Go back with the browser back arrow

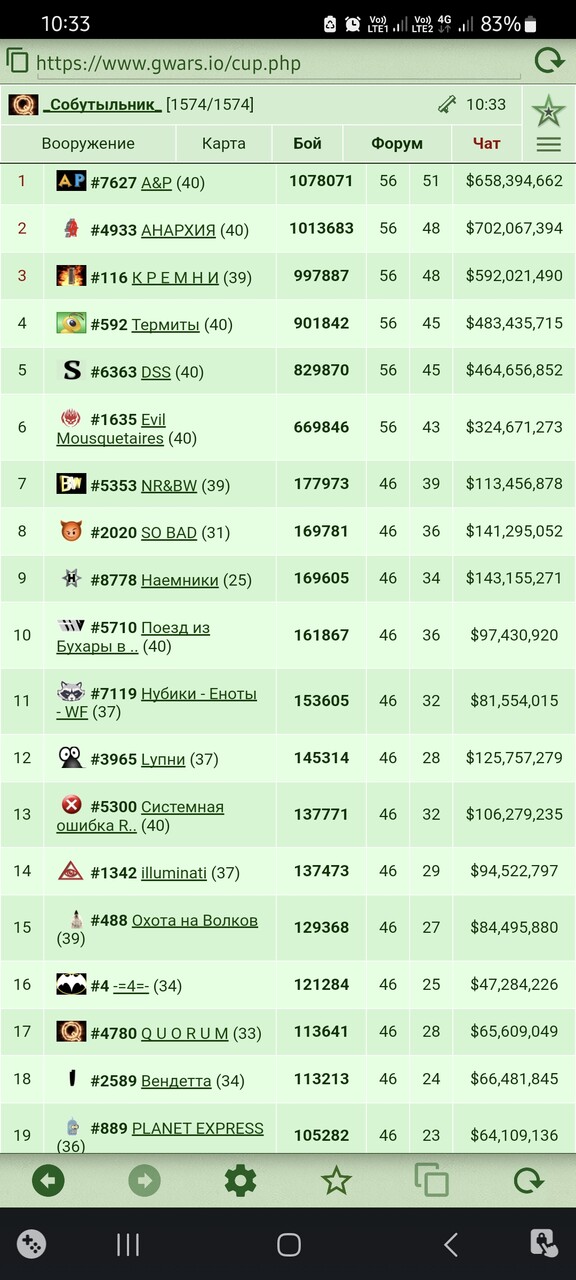point(48,1181)
